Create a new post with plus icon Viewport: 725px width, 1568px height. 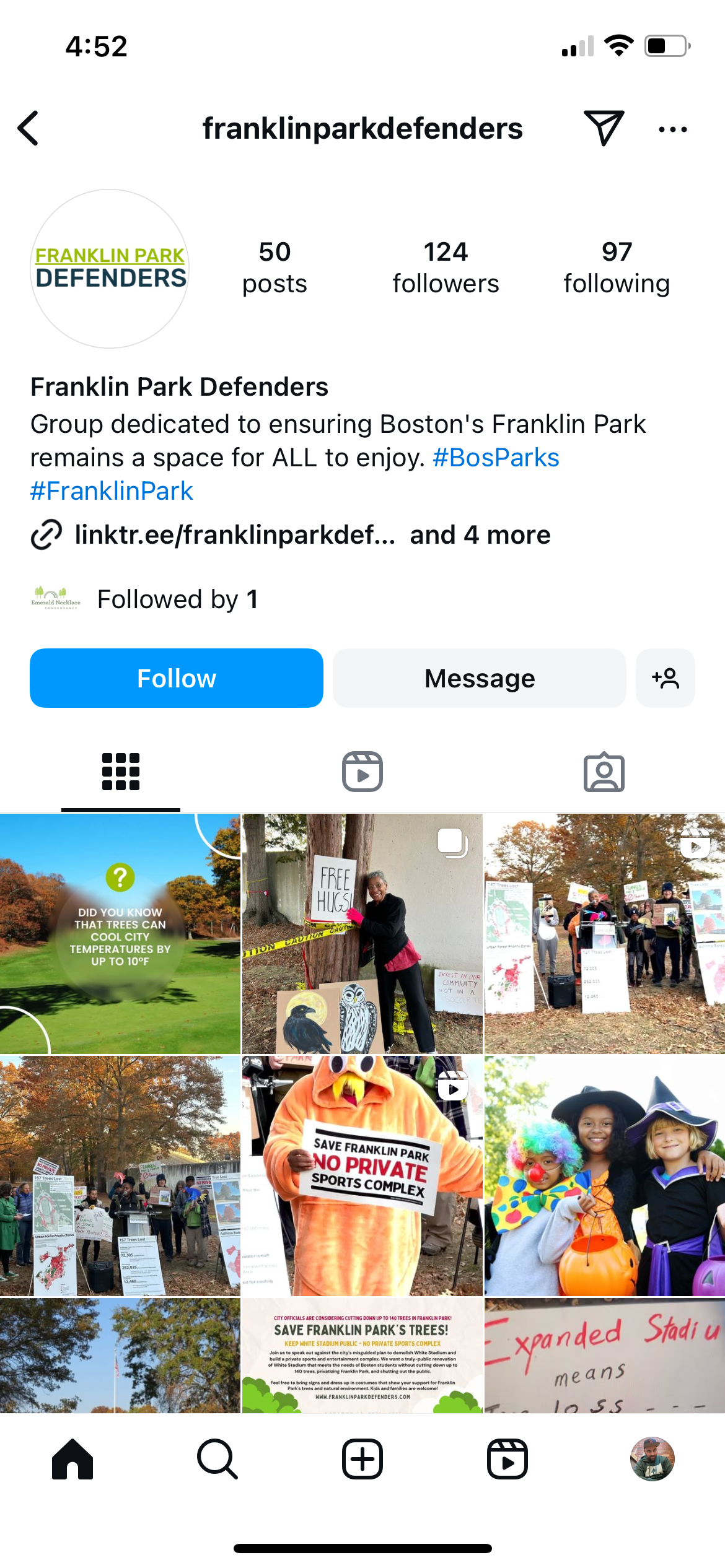(362, 1459)
